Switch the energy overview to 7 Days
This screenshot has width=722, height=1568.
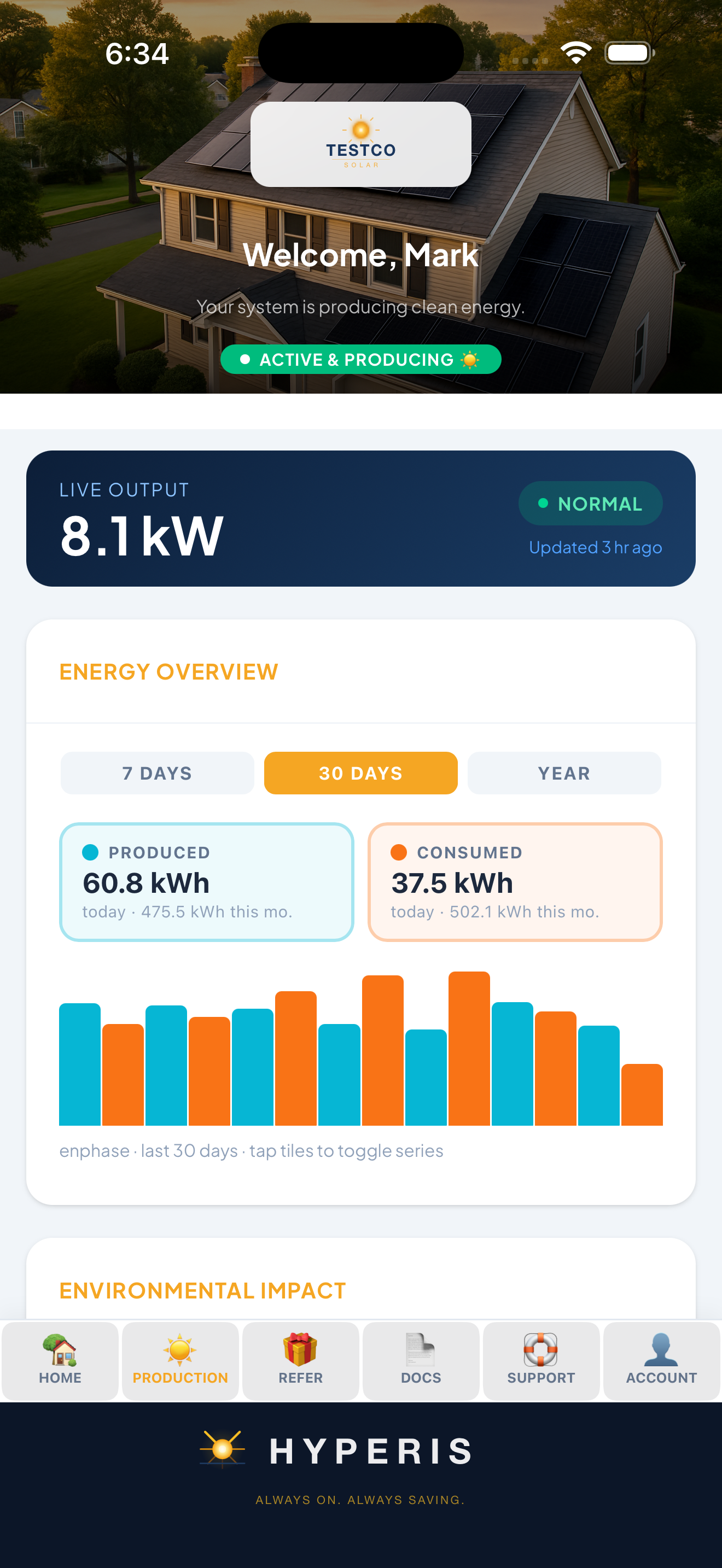coord(157,773)
